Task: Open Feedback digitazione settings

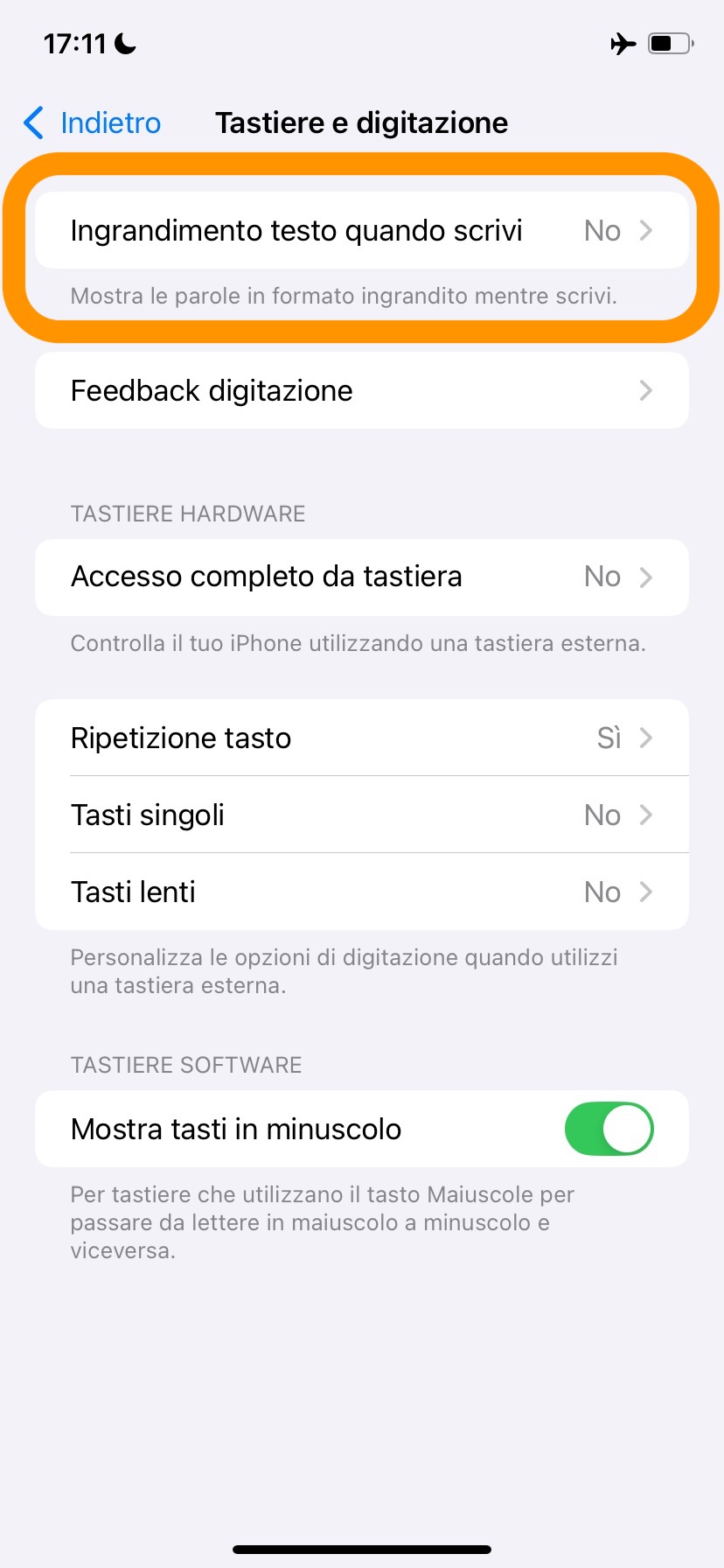Action: tap(361, 391)
